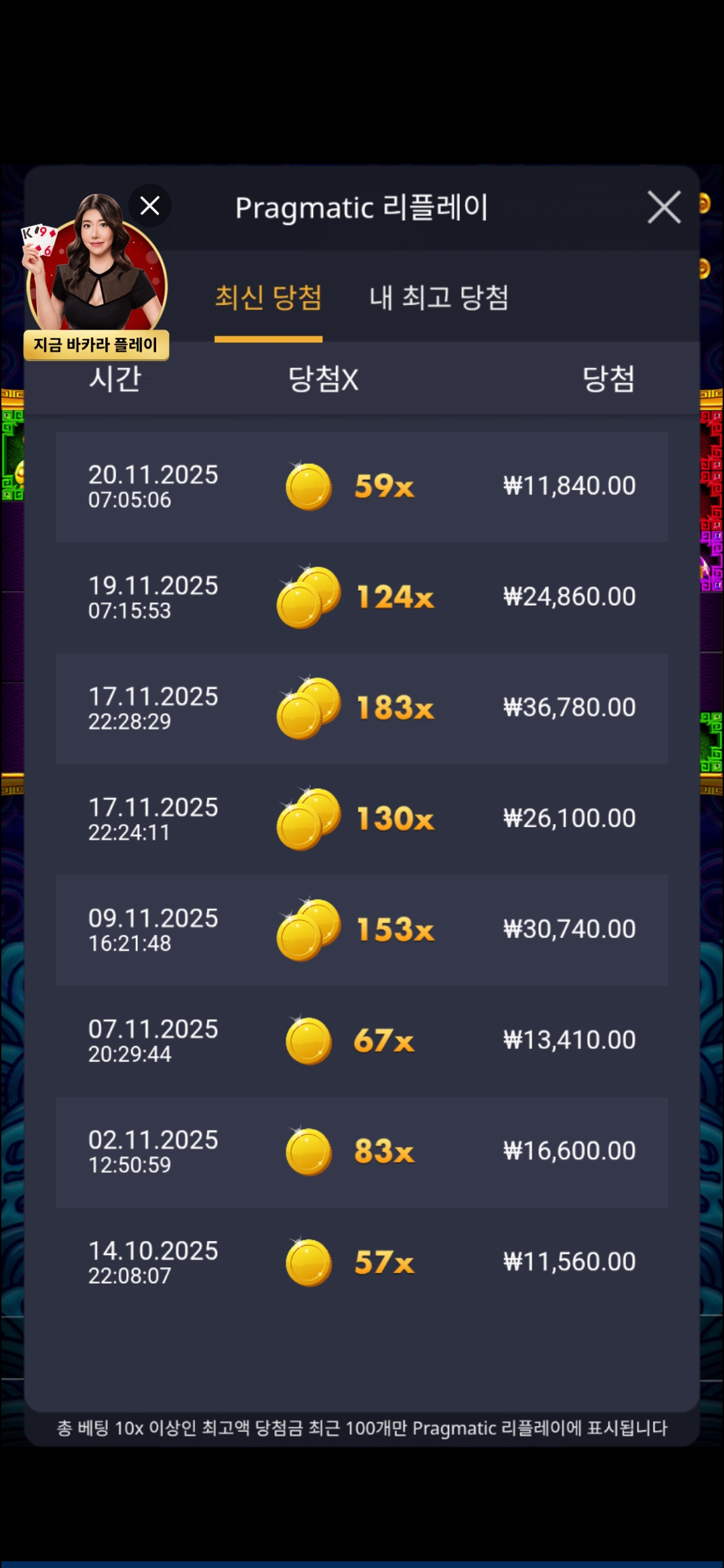Open the 57x win from 14.10.2025
Screen dimensions: 724x1568
point(362,1262)
